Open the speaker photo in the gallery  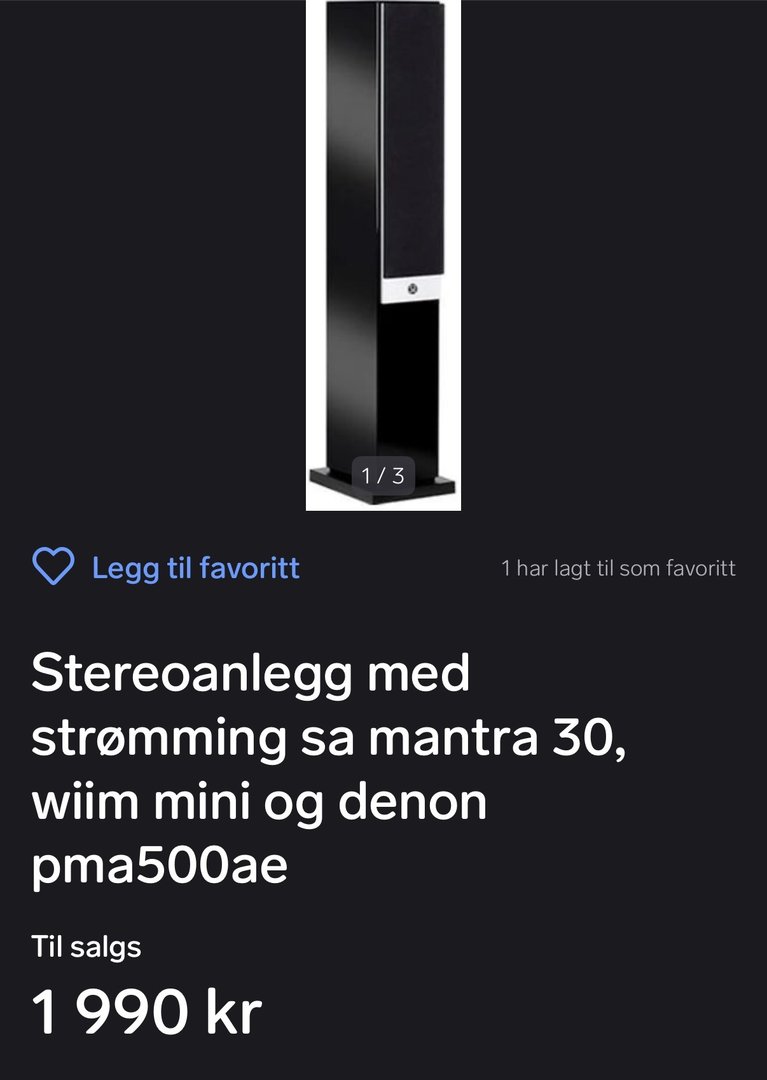(x=383, y=250)
